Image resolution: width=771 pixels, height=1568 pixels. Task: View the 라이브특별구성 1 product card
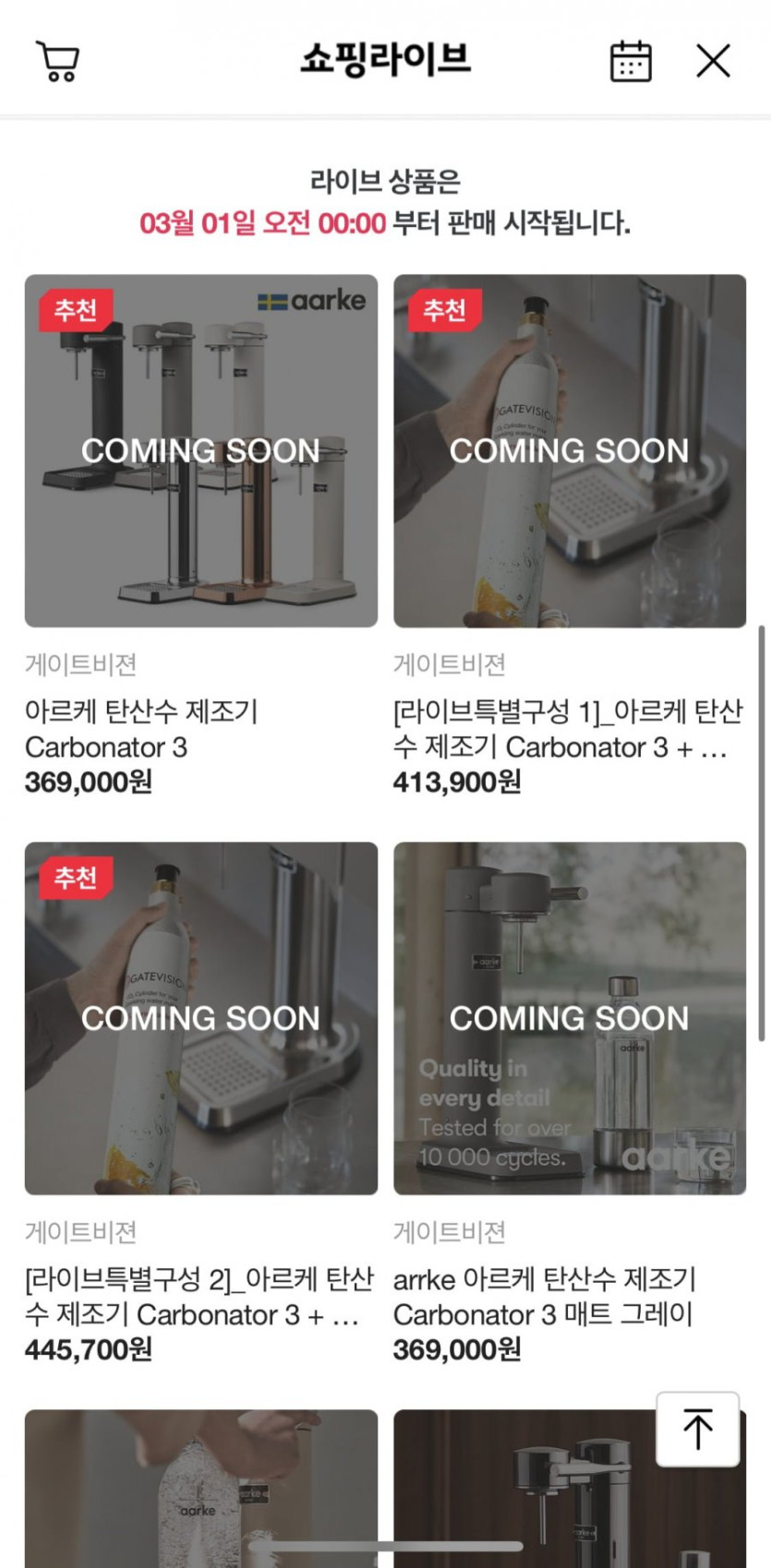tap(569, 451)
